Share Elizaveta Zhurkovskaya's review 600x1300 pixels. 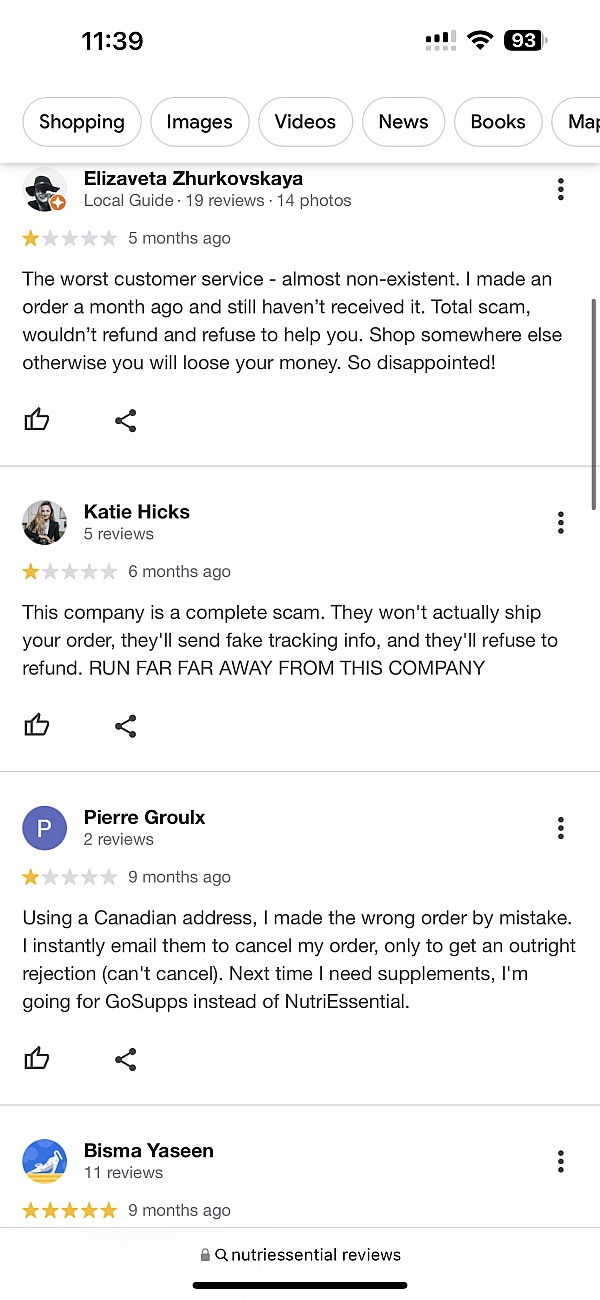click(125, 420)
